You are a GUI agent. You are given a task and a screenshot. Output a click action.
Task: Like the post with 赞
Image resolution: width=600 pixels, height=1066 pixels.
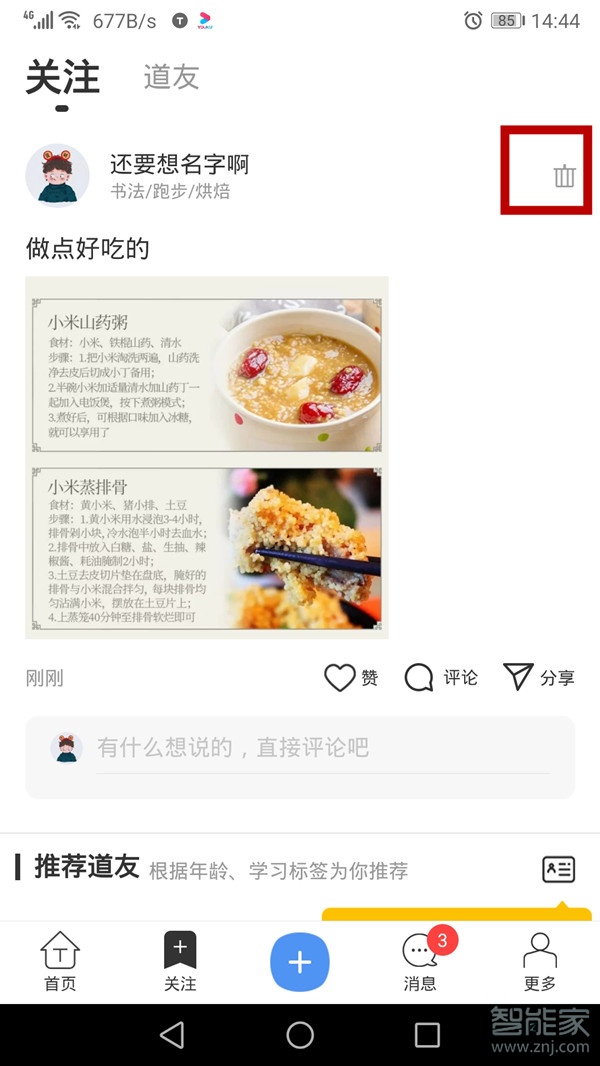coord(351,678)
